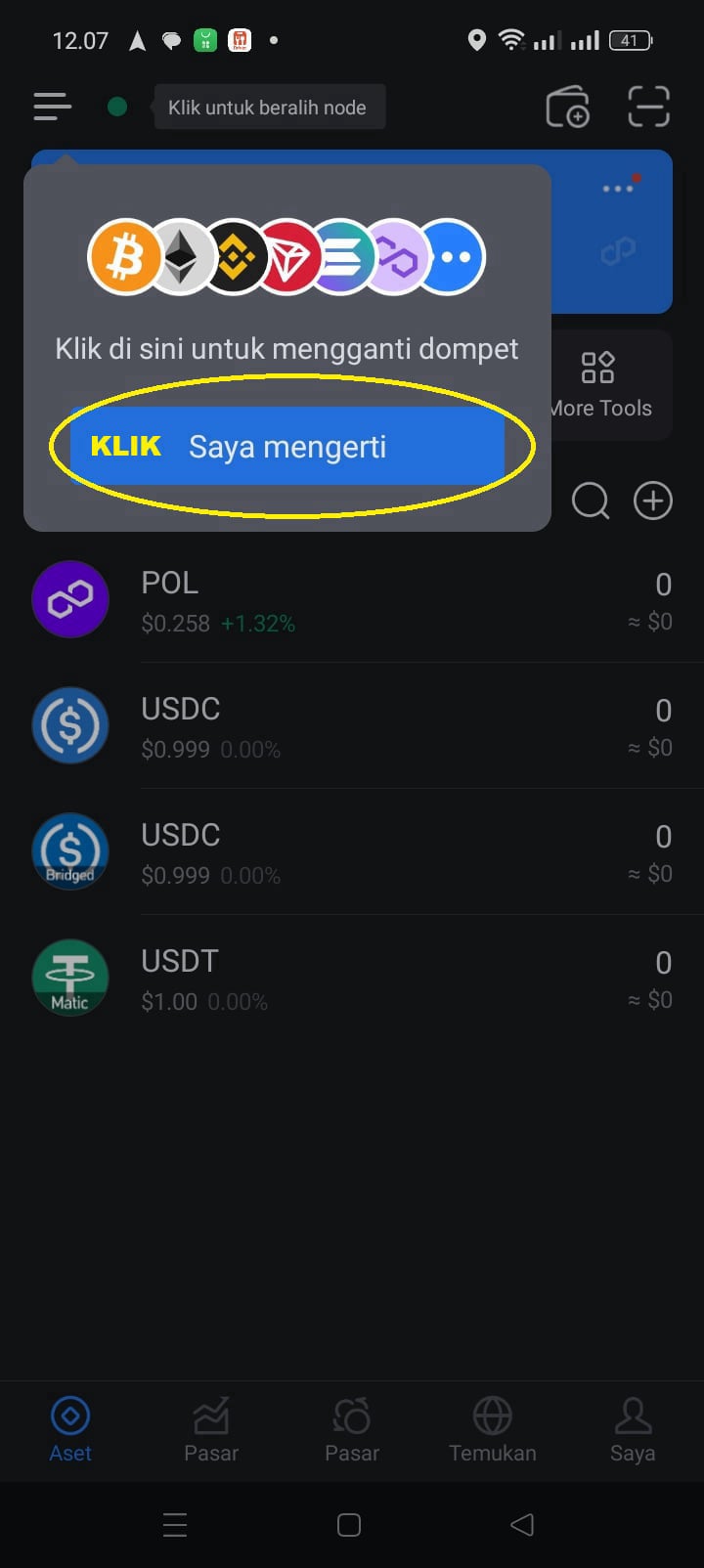The width and height of the screenshot is (704, 1568).
Task: Launch the QR scan icon
Action: [x=648, y=107]
